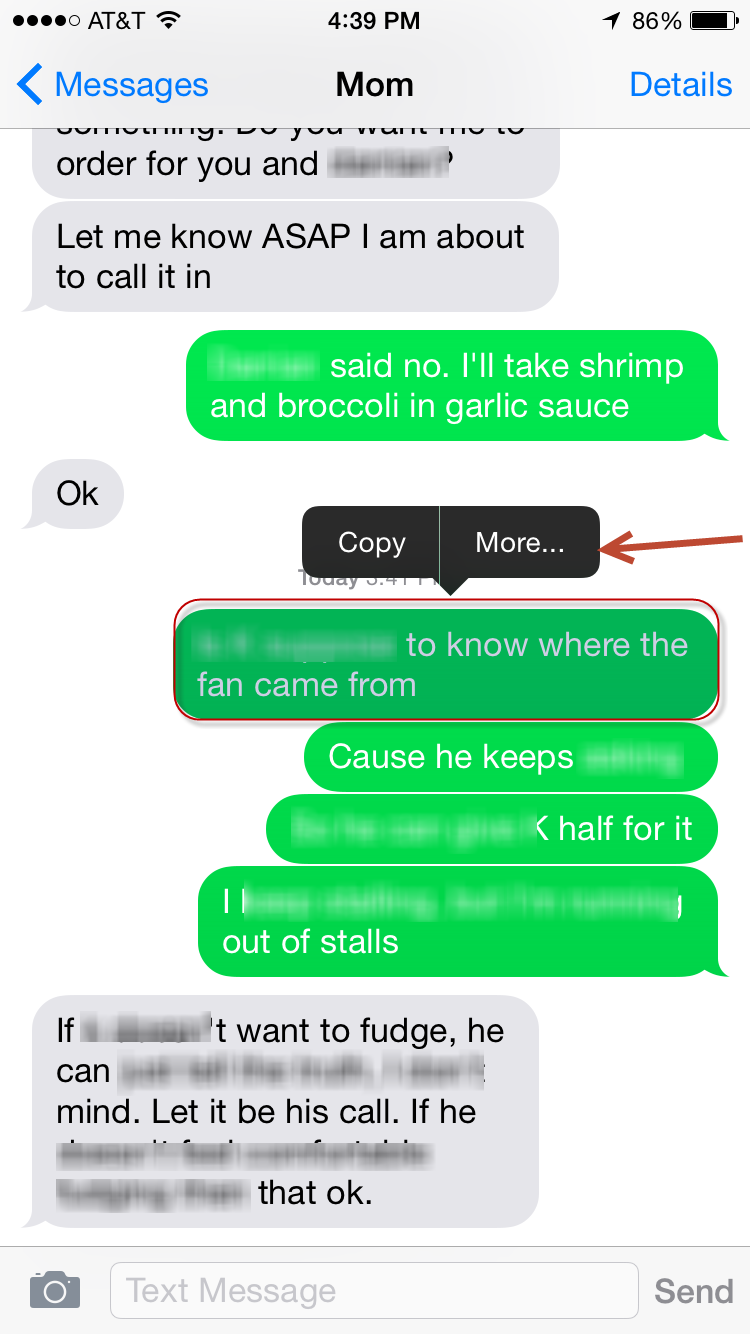
Task: Tap the Send button
Action: click(694, 1291)
